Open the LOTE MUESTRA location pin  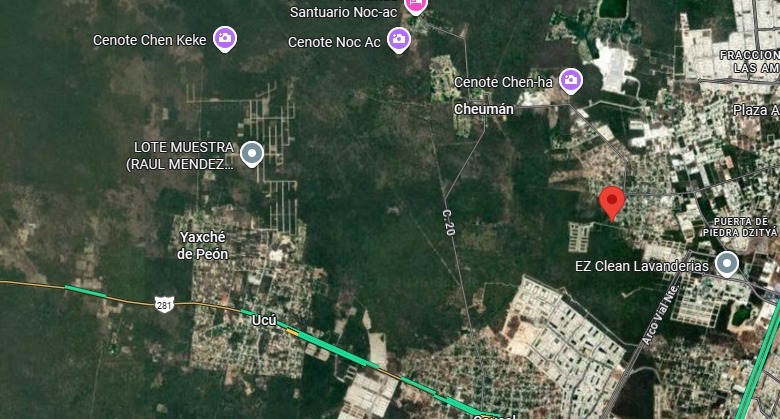click(252, 154)
